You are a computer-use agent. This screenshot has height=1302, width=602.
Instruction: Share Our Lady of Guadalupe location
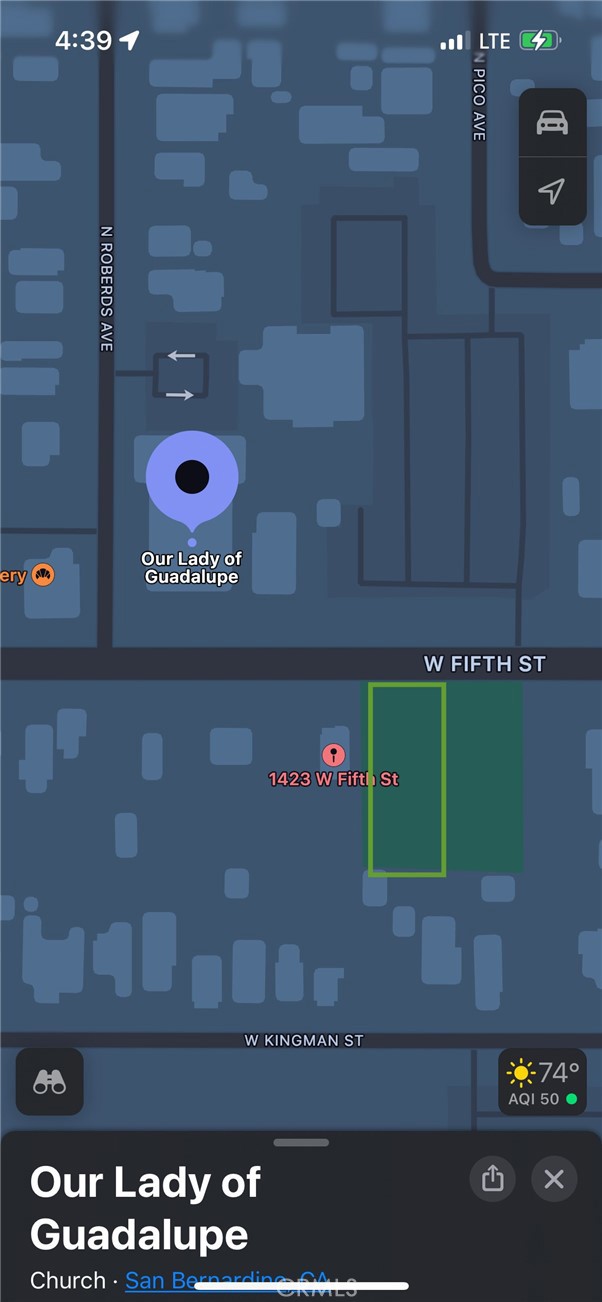(492, 1179)
